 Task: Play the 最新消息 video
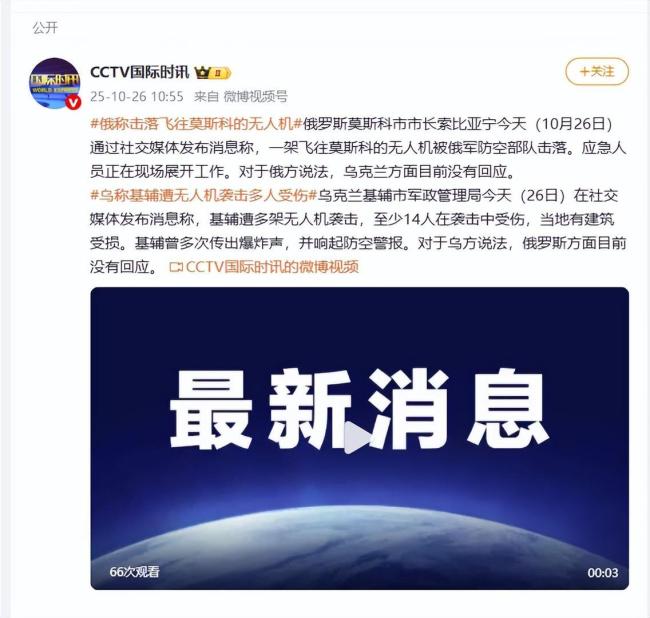pyautogui.click(x=359, y=436)
